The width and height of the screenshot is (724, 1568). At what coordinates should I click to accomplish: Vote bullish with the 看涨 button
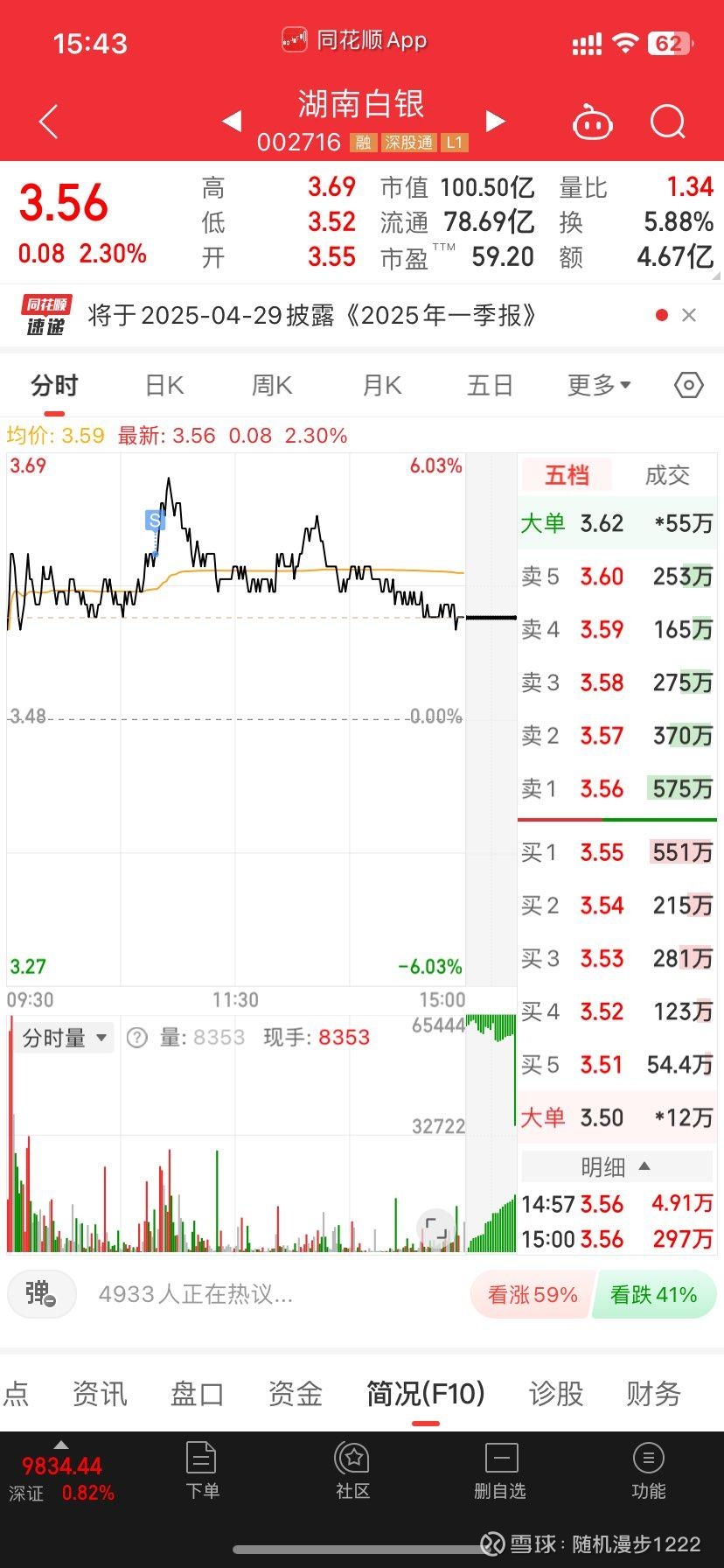point(530,1294)
